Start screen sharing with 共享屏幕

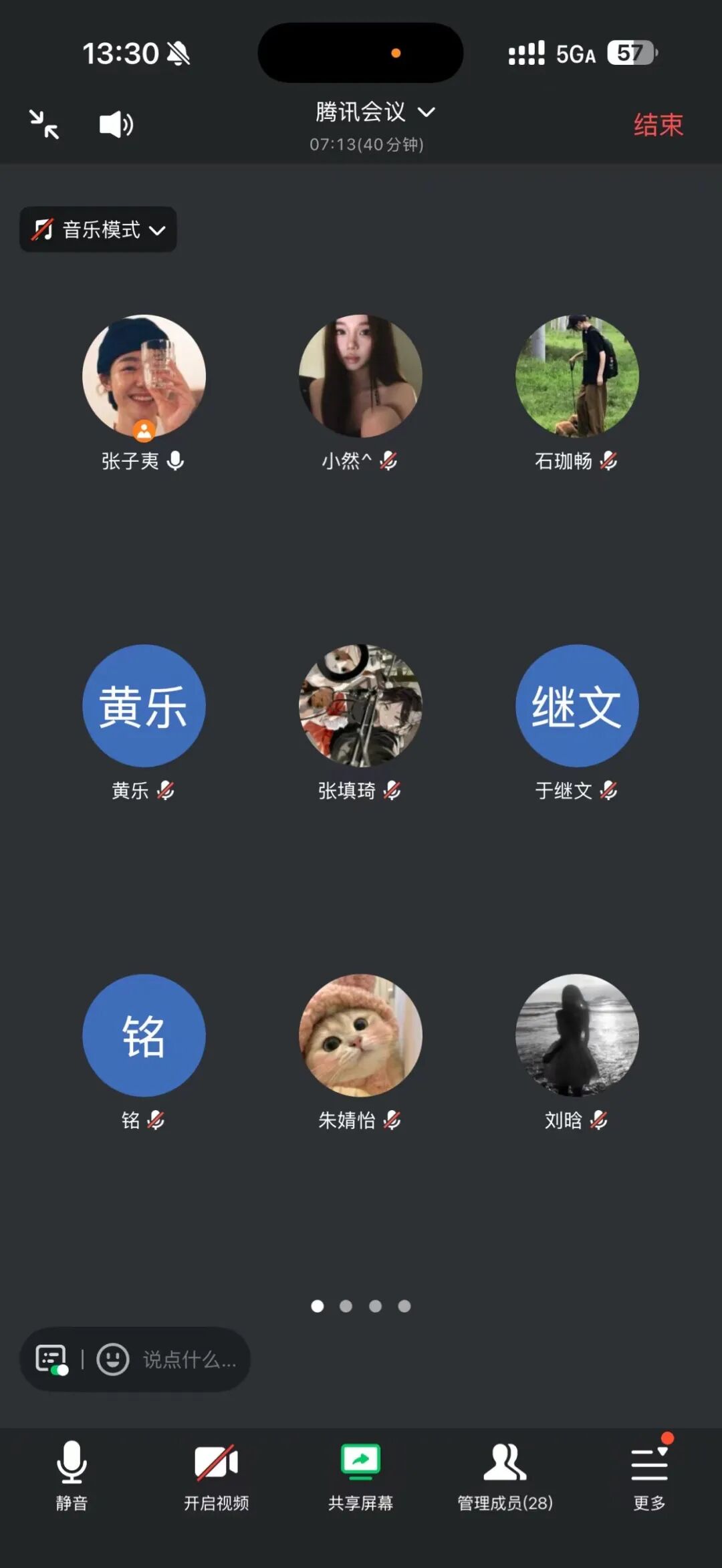click(x=360, y=1475)
